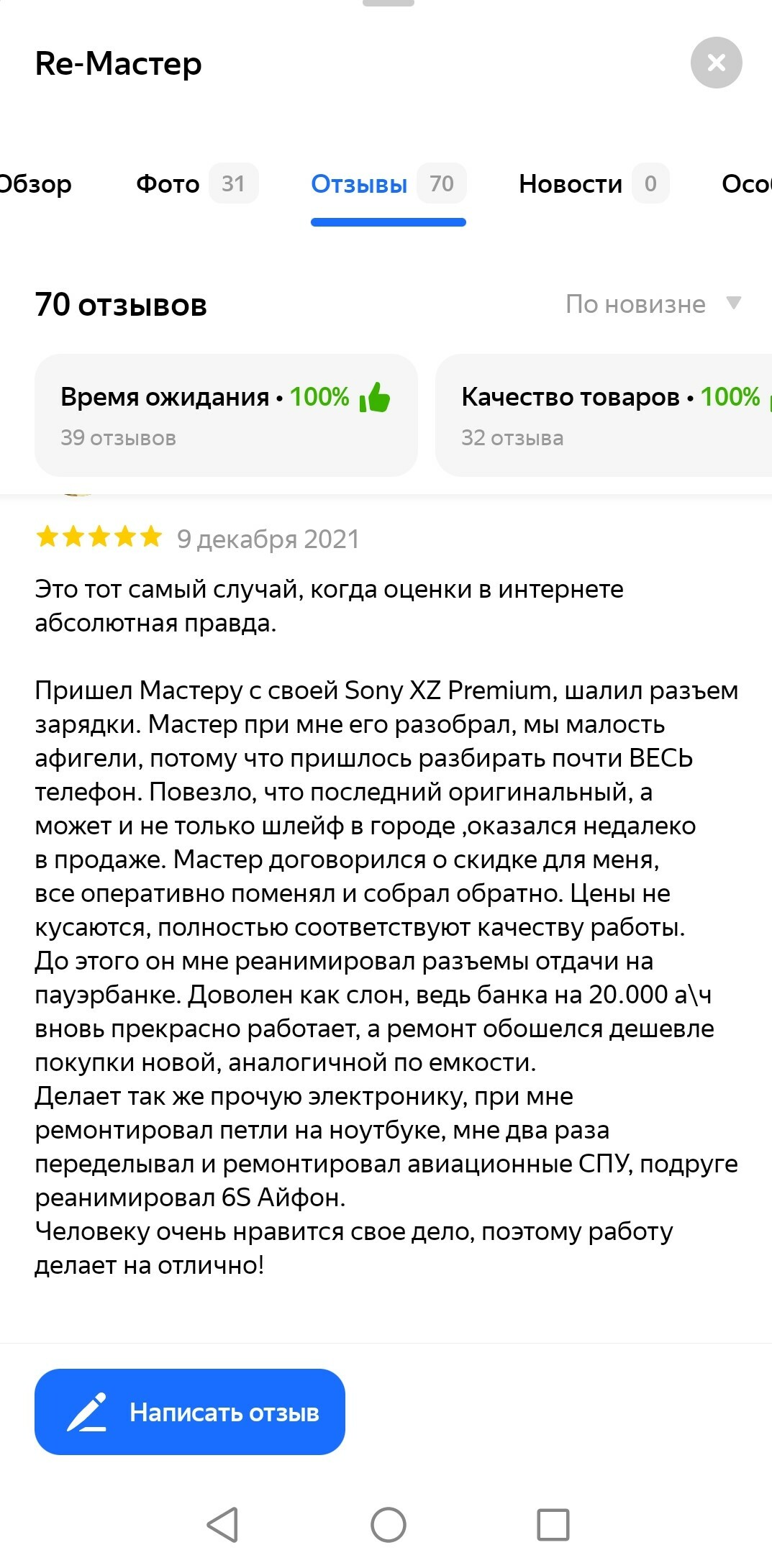Viewport: 772px width, 1568px height.
Task: Tap the Написать отзыв button
Action: [x=190, y=1412]
